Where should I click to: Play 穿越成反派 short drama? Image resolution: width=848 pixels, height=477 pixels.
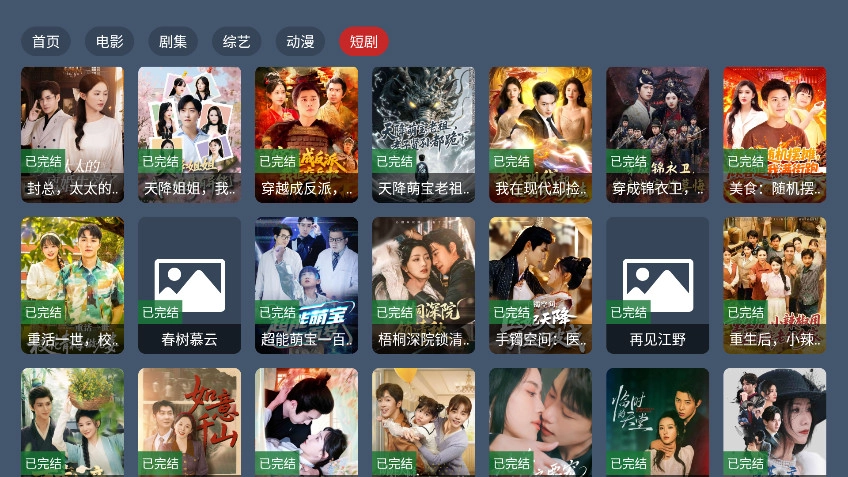tap(306, 134)
